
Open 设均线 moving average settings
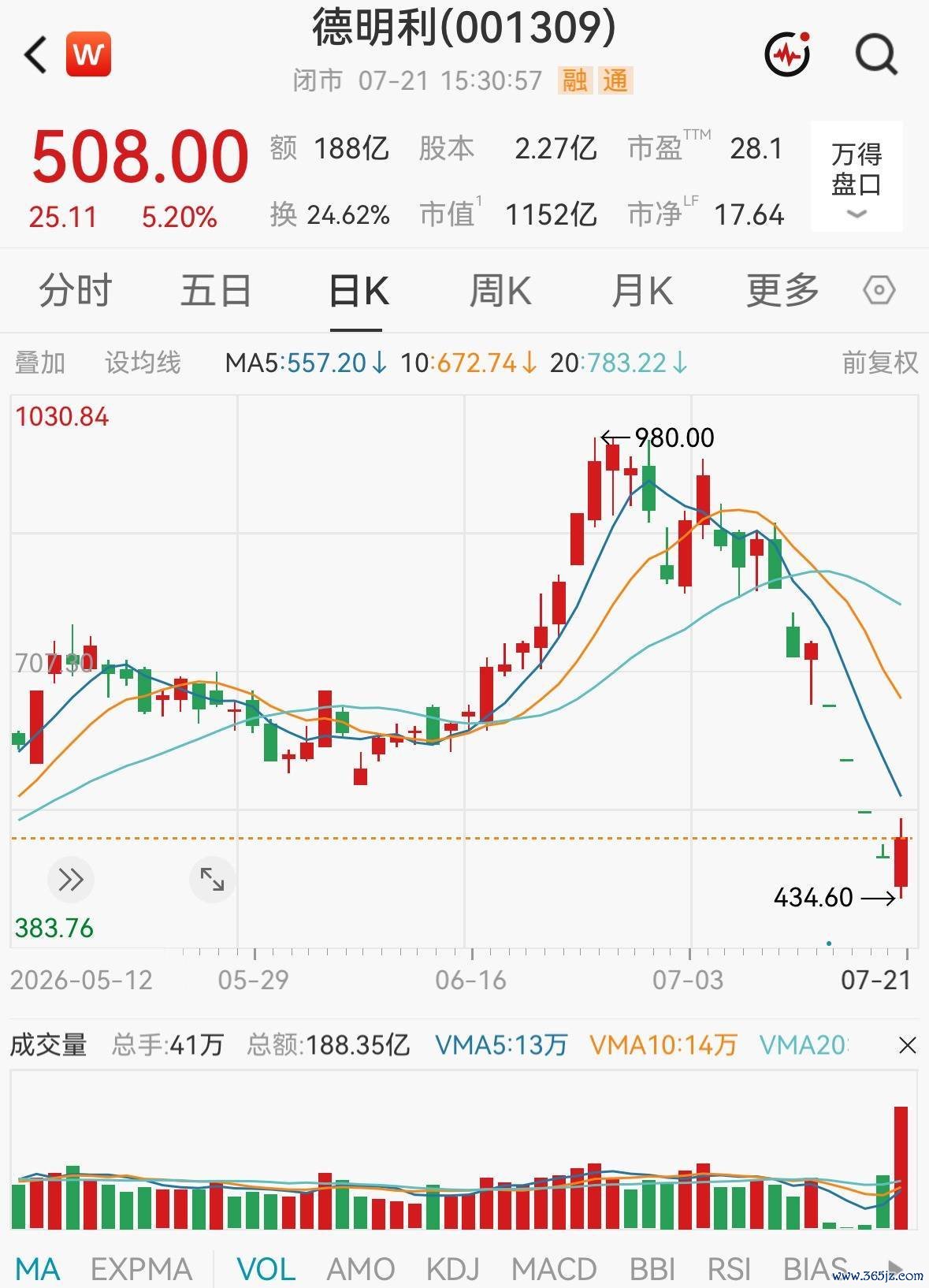pyautogui.click(x=143, y=363)
